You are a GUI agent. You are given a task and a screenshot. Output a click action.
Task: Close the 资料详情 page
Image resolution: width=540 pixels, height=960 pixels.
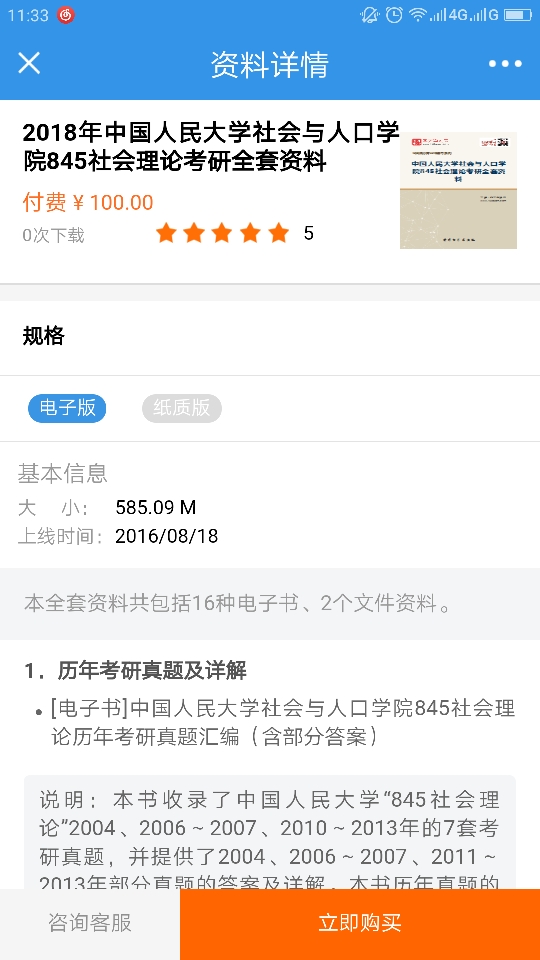[29, 63]
